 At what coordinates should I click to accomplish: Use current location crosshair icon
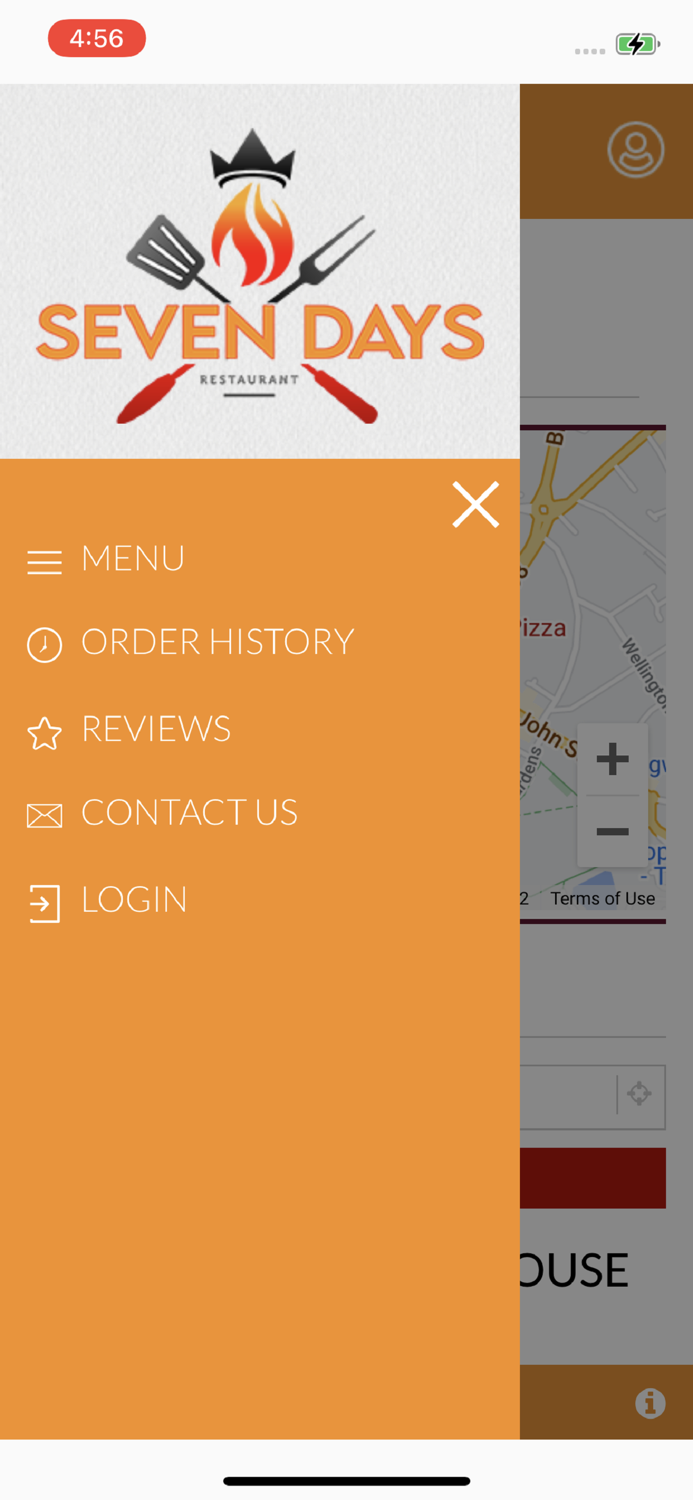(x=639, y=1094)
